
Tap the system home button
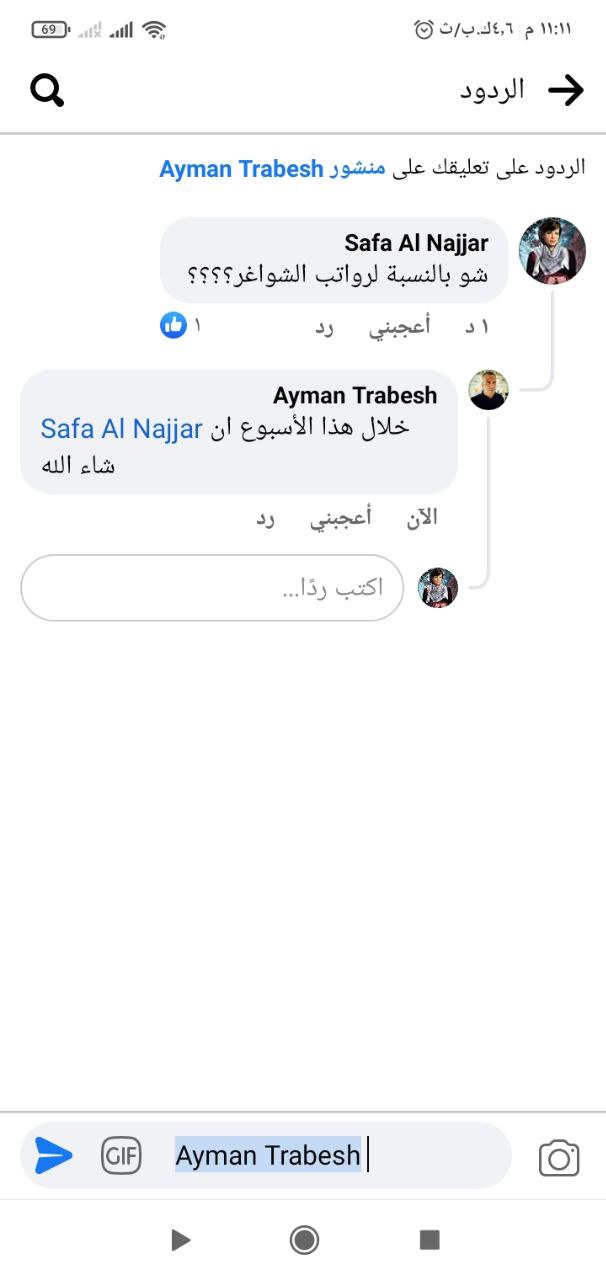[x=304, y=1240]
